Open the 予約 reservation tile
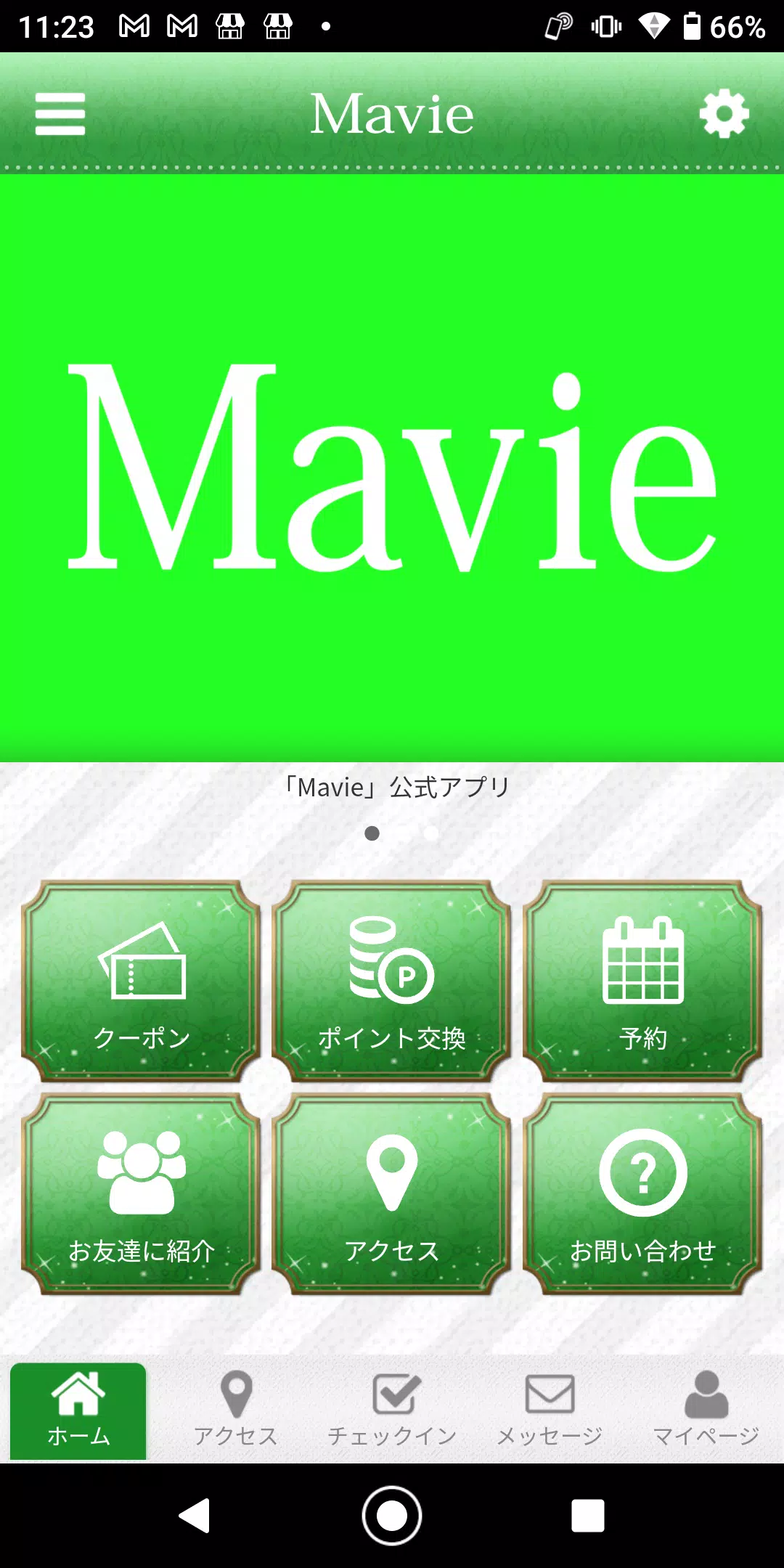Viewport: 784px width, 1568px height. (x=642, y=981)
